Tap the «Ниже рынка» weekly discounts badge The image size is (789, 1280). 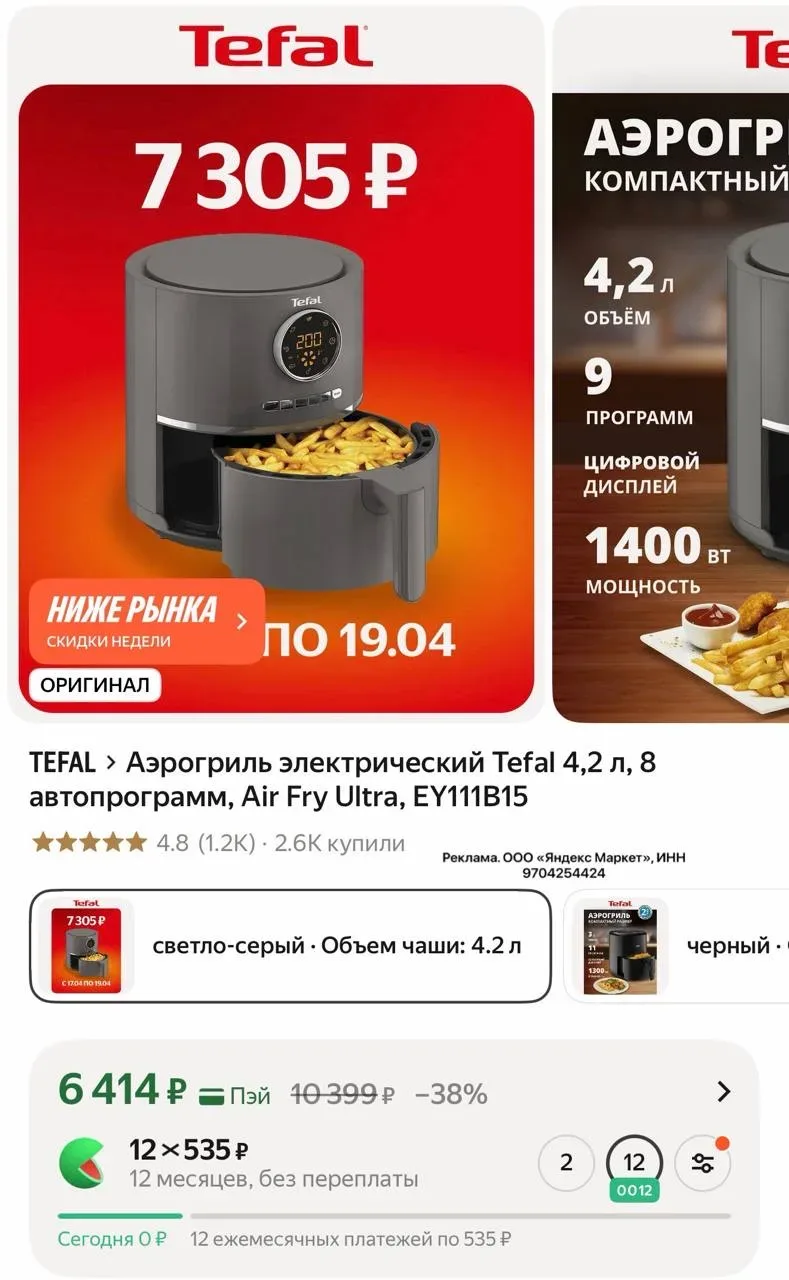pyautogui.click(x=146, y=621)
